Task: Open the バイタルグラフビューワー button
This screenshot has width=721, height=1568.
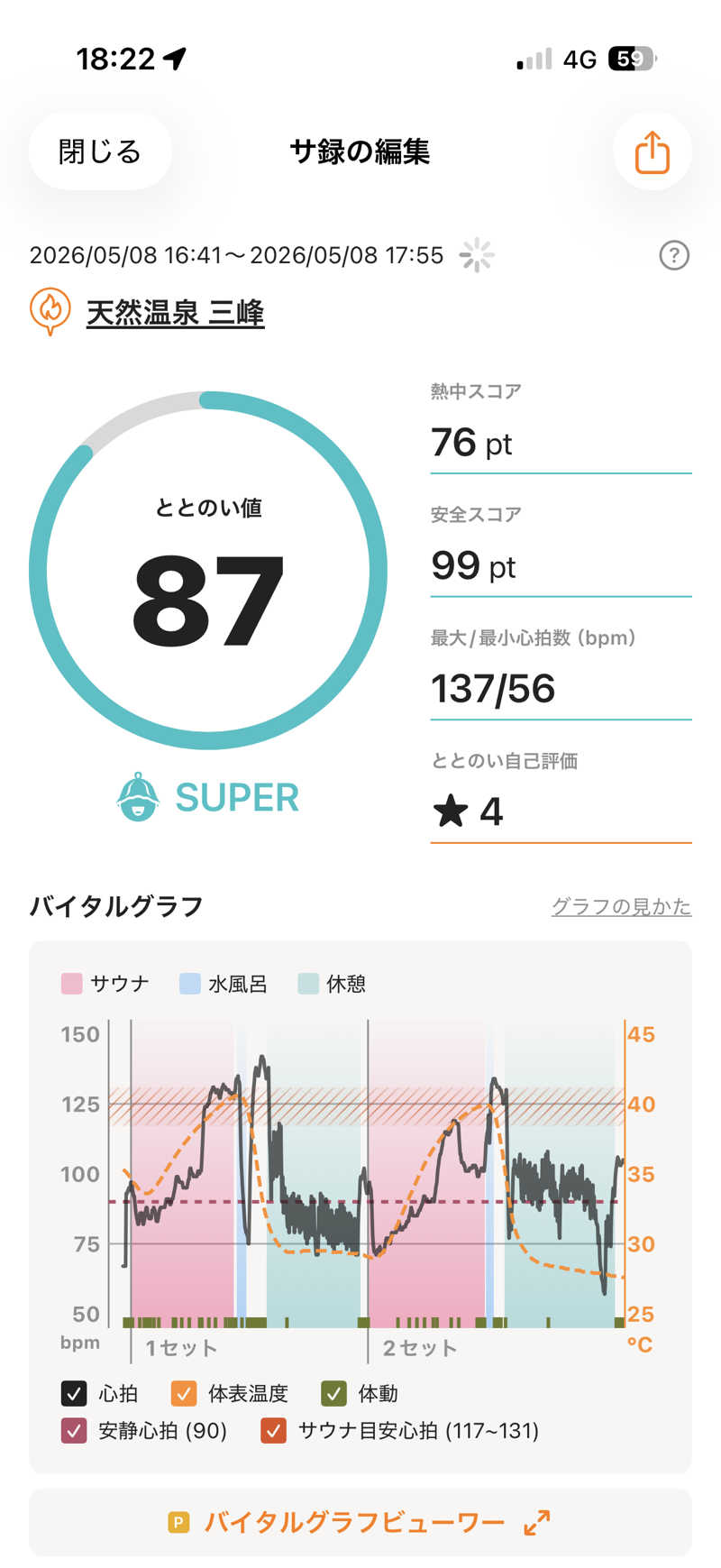Action: [x=360, y=1523]
